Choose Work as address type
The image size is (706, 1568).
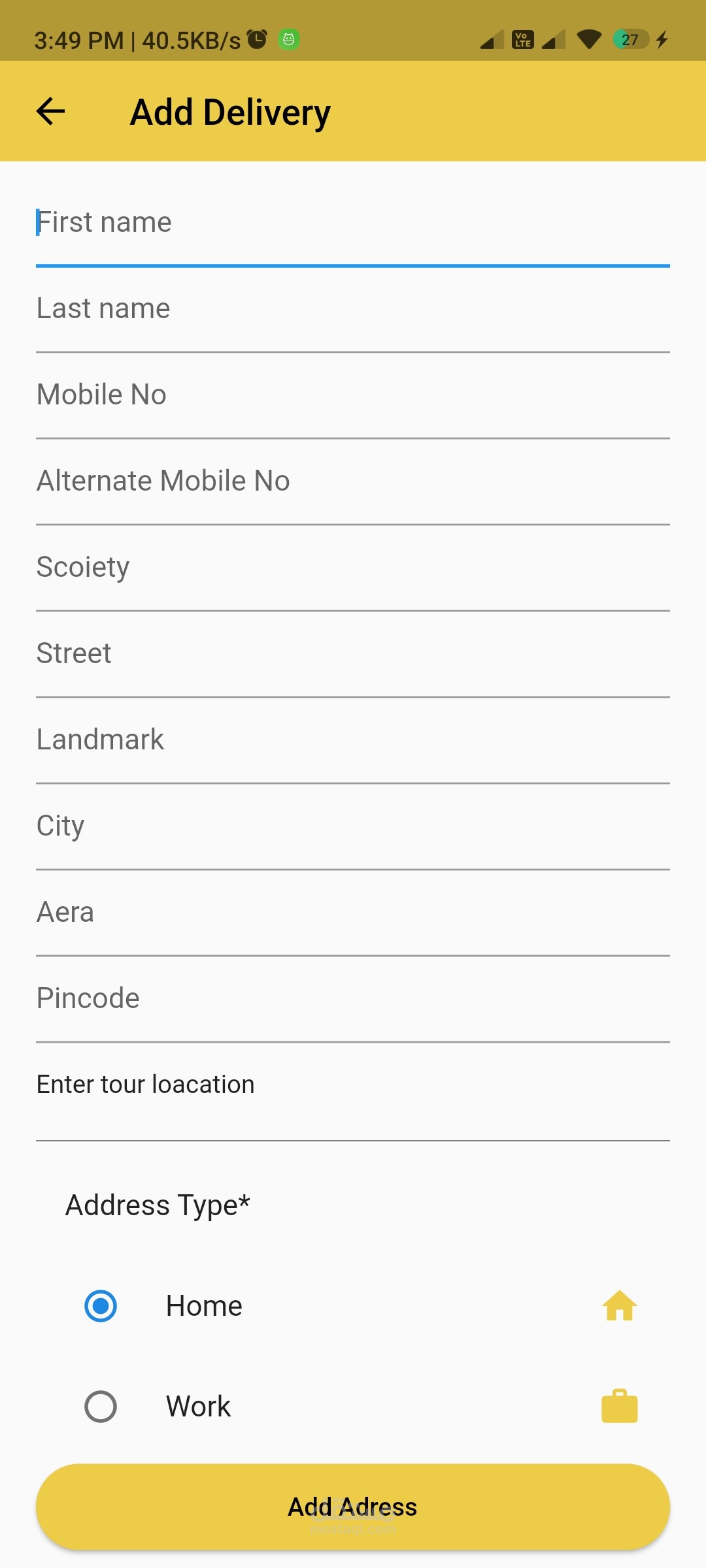101,1407
